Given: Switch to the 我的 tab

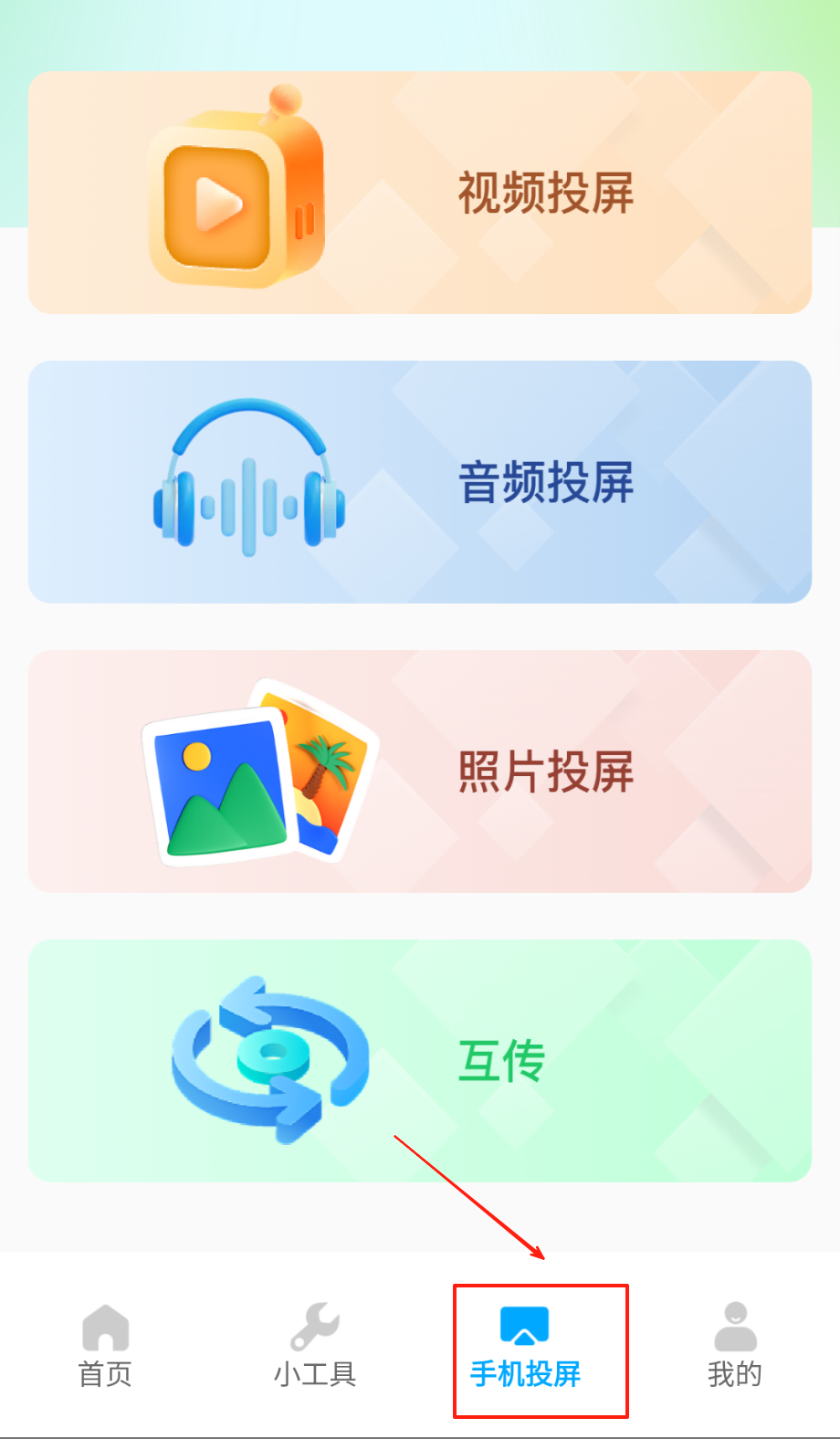Looking at the screenshot, I should [735, 1348].
